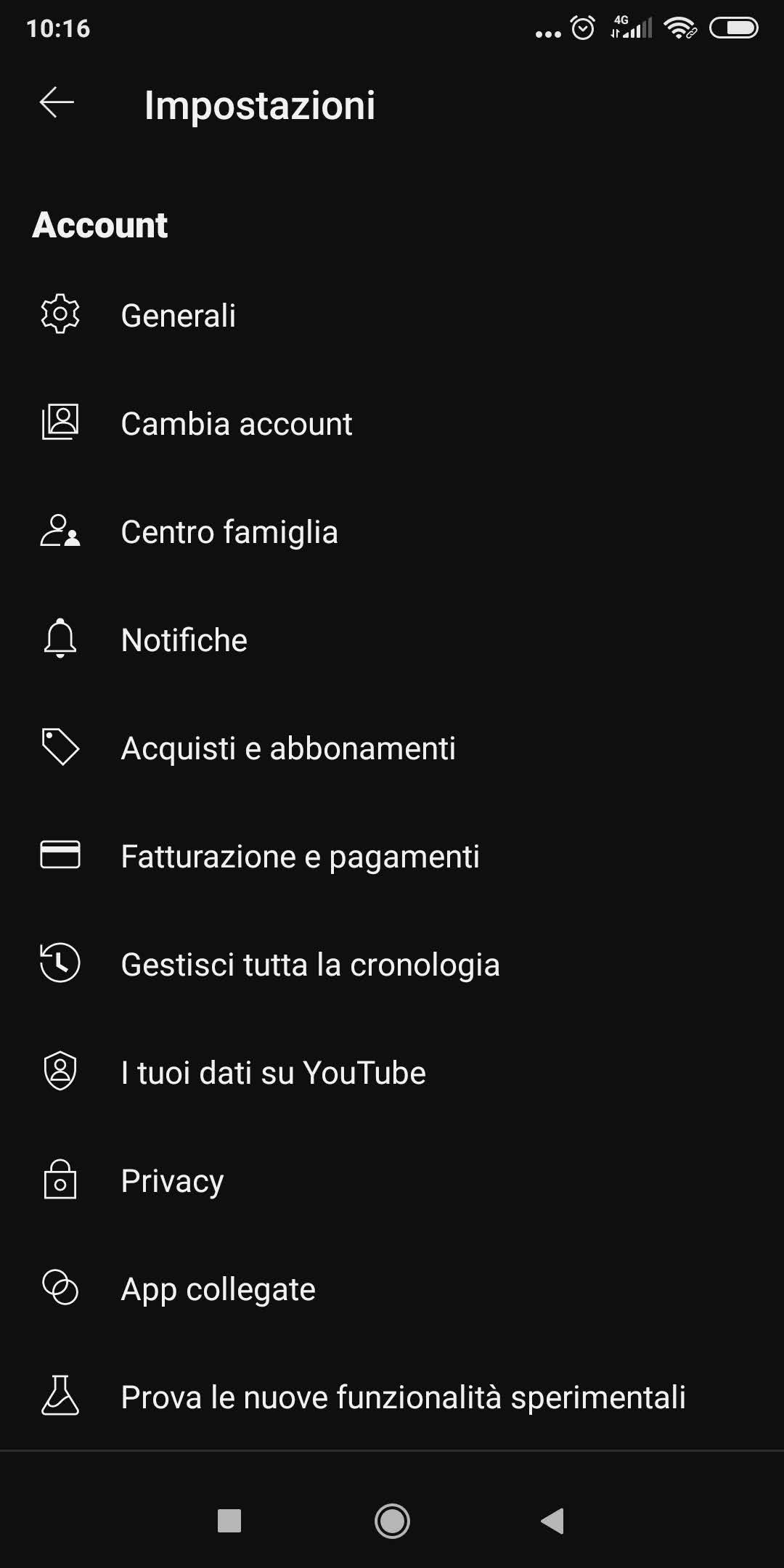Open Centro famiglia
This screenshot has width=784, height=1568.
392,531
